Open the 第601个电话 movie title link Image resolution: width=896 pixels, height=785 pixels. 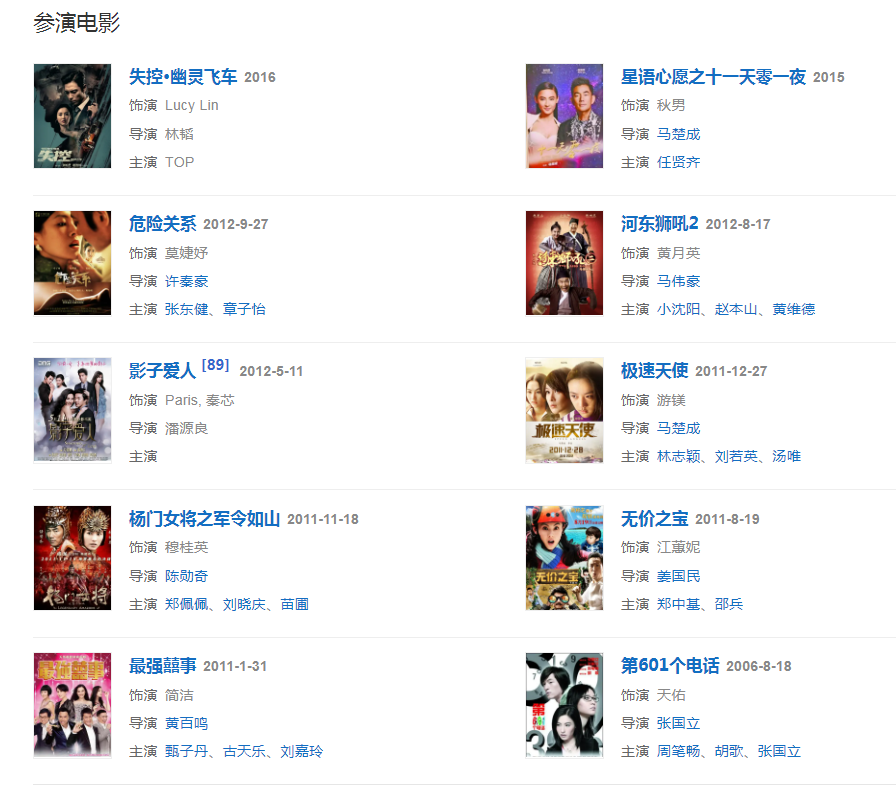click(669, 666)
